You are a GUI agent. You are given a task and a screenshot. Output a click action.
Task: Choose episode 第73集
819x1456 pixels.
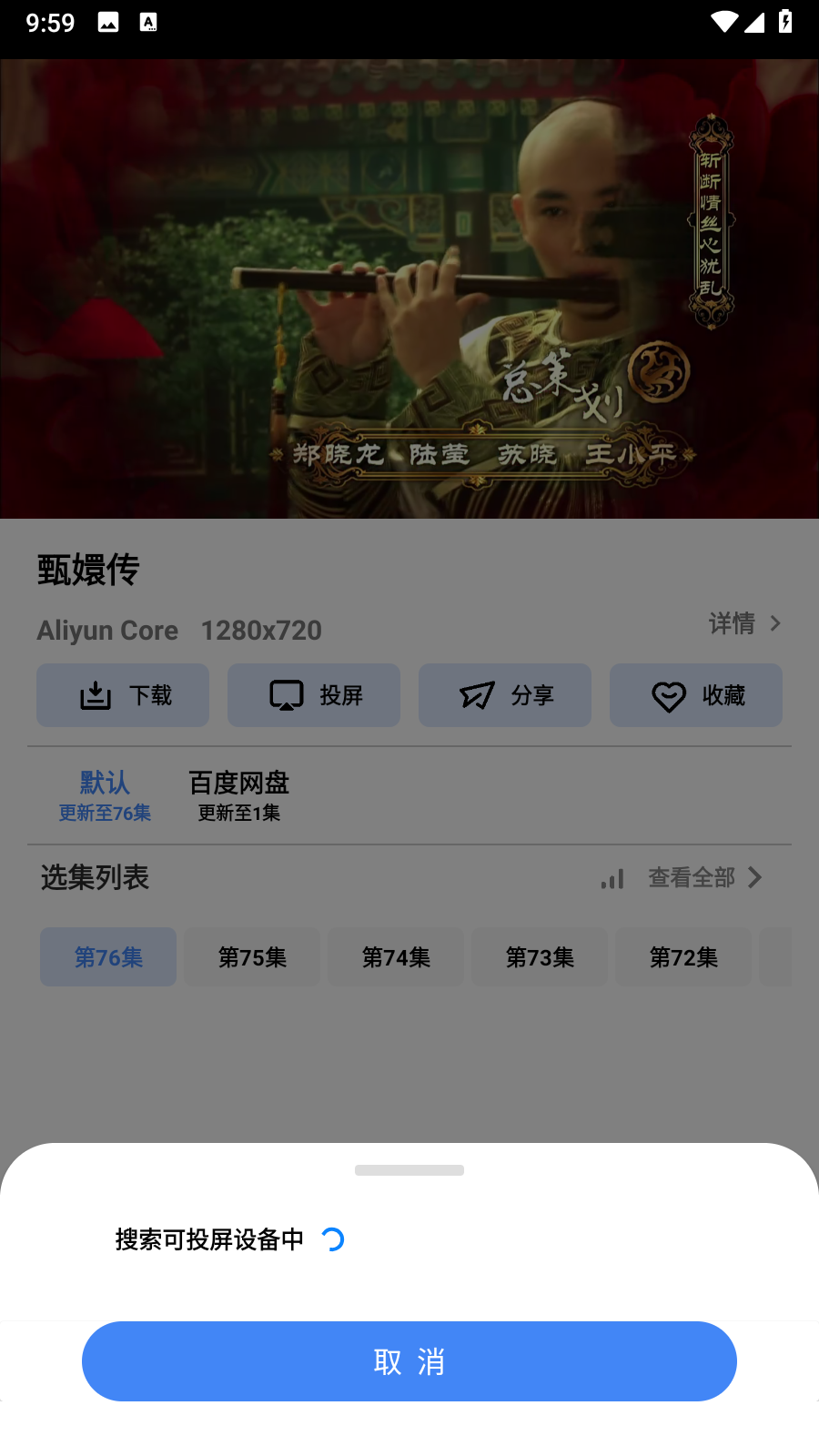point(540,957)
